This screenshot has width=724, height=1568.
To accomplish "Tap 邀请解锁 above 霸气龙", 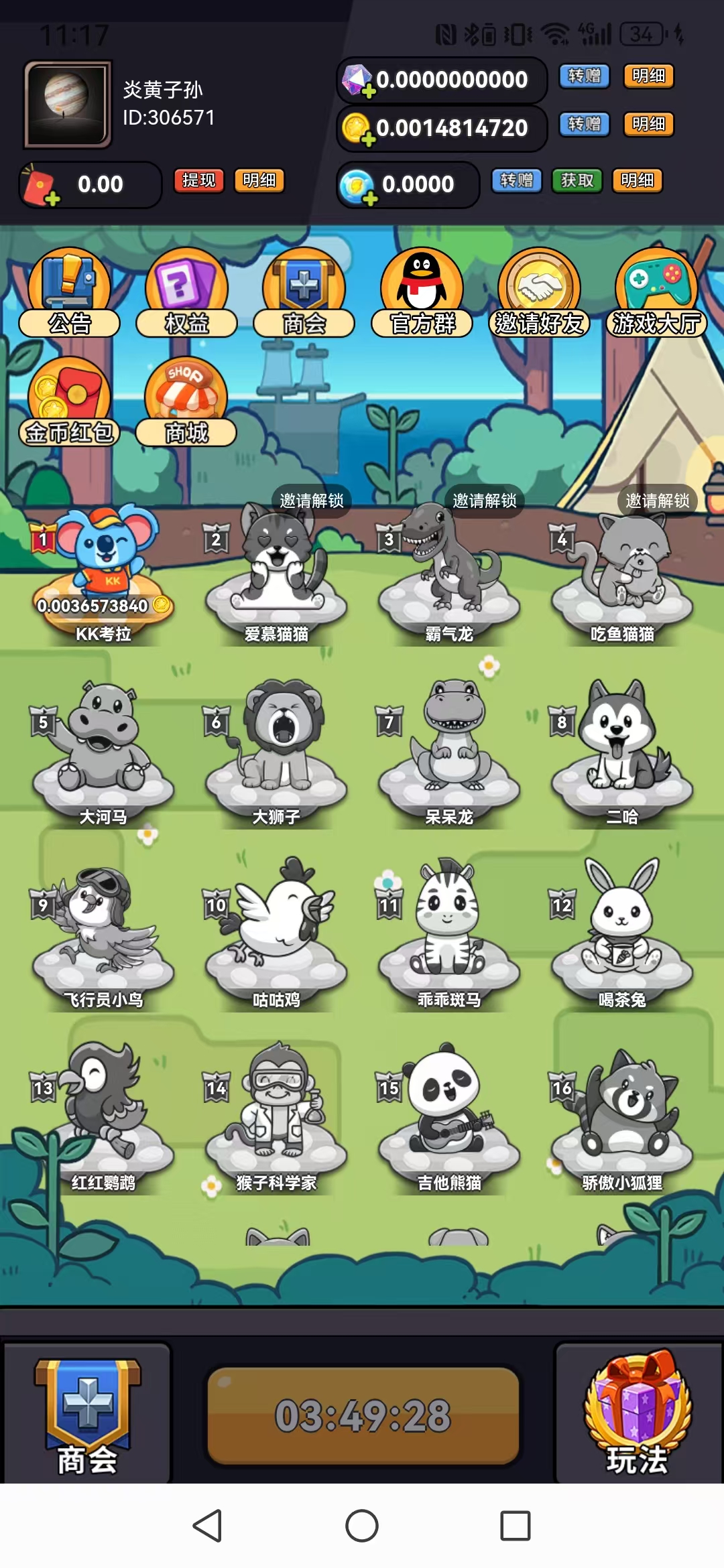I will click(x=485, y=501).
